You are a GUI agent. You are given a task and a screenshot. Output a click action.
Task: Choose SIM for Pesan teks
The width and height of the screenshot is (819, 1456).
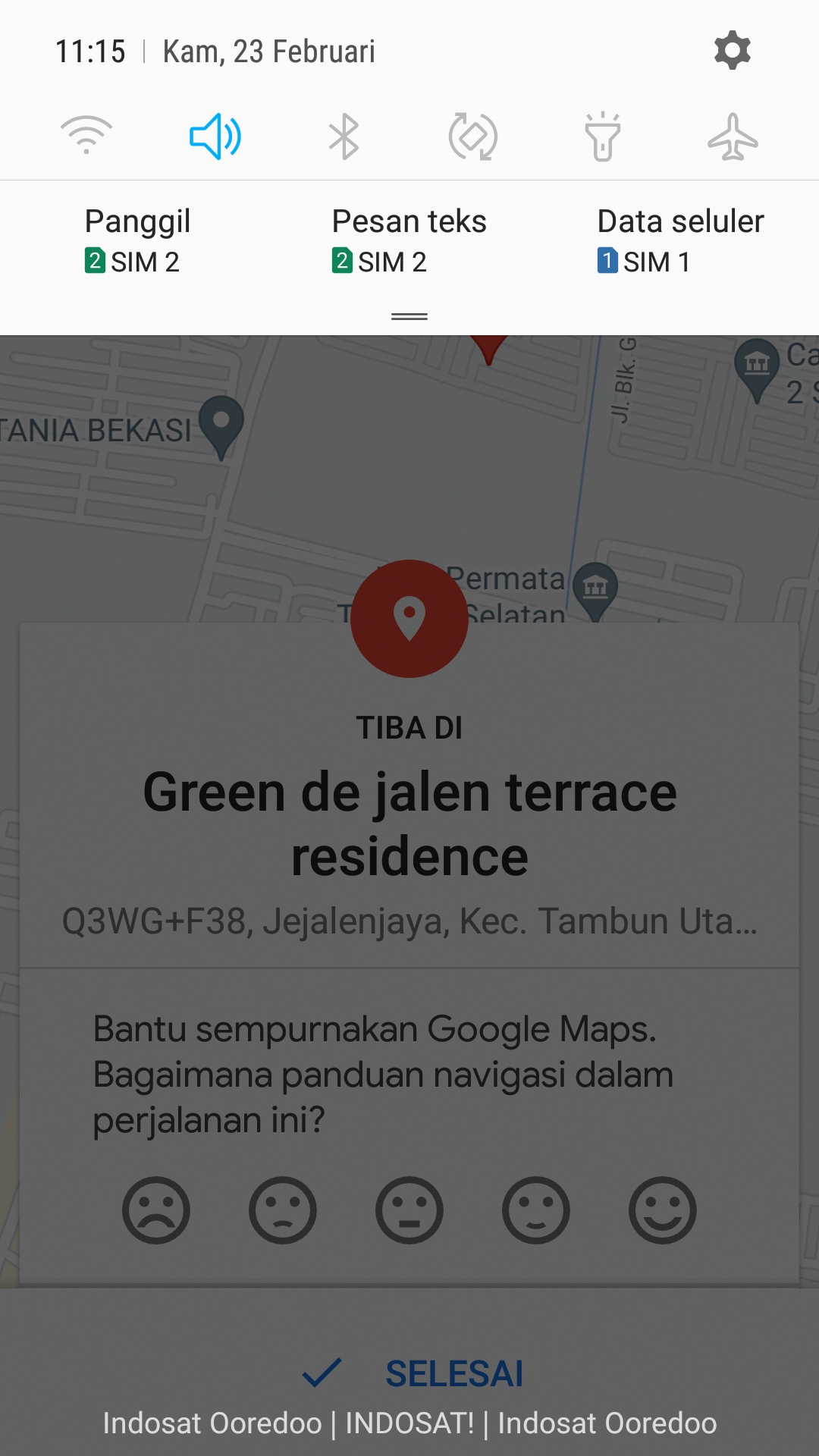click(409, 240)
